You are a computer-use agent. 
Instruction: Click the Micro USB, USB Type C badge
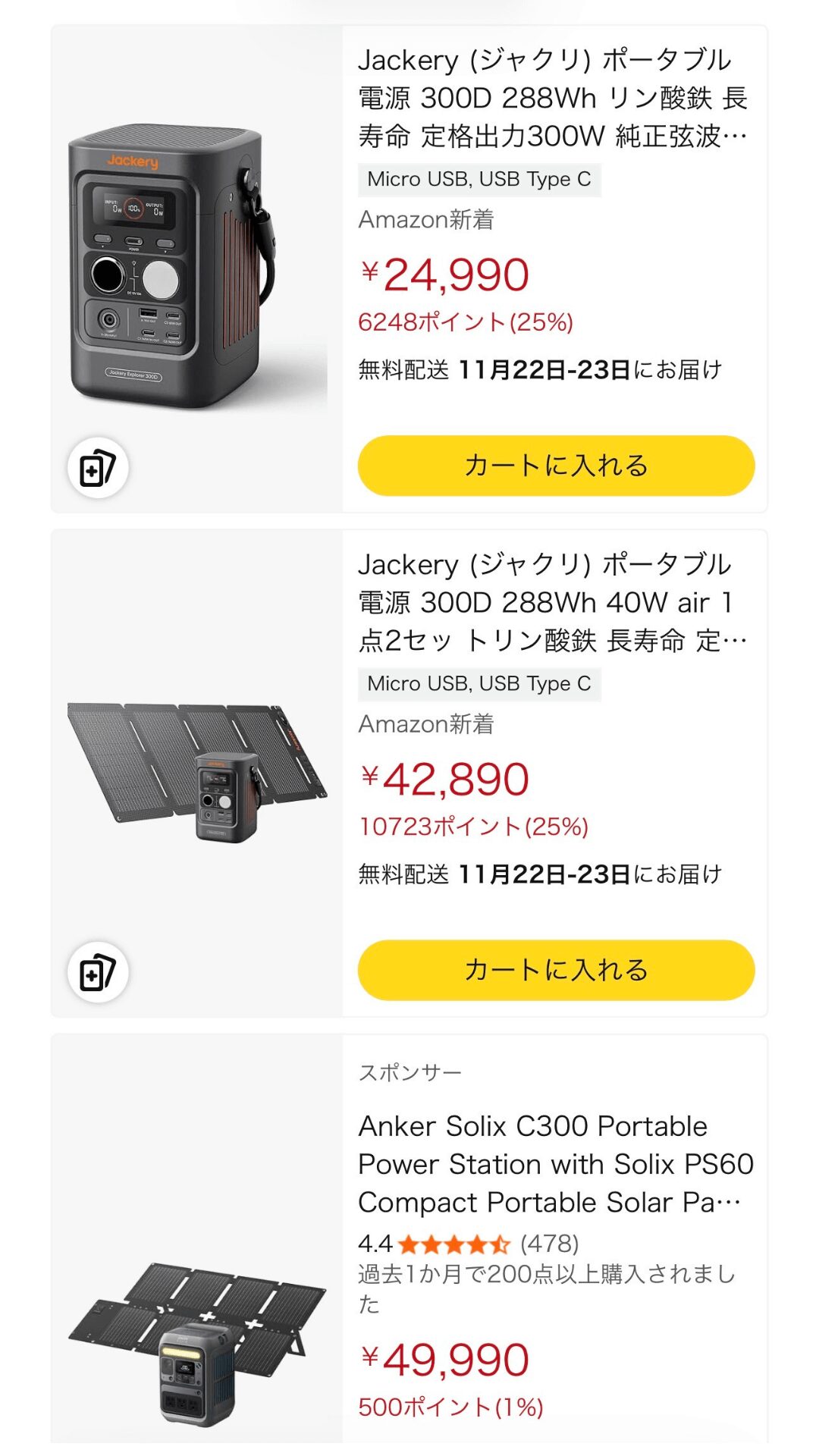pyautogui.click(x=479, y=179)
